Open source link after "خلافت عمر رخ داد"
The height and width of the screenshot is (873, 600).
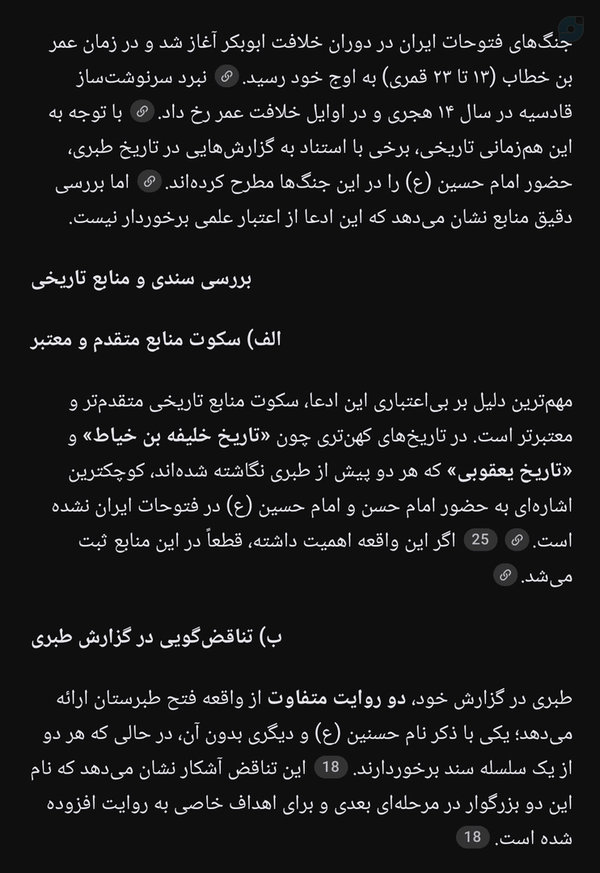pyautogui.click(x=142, y=111)
